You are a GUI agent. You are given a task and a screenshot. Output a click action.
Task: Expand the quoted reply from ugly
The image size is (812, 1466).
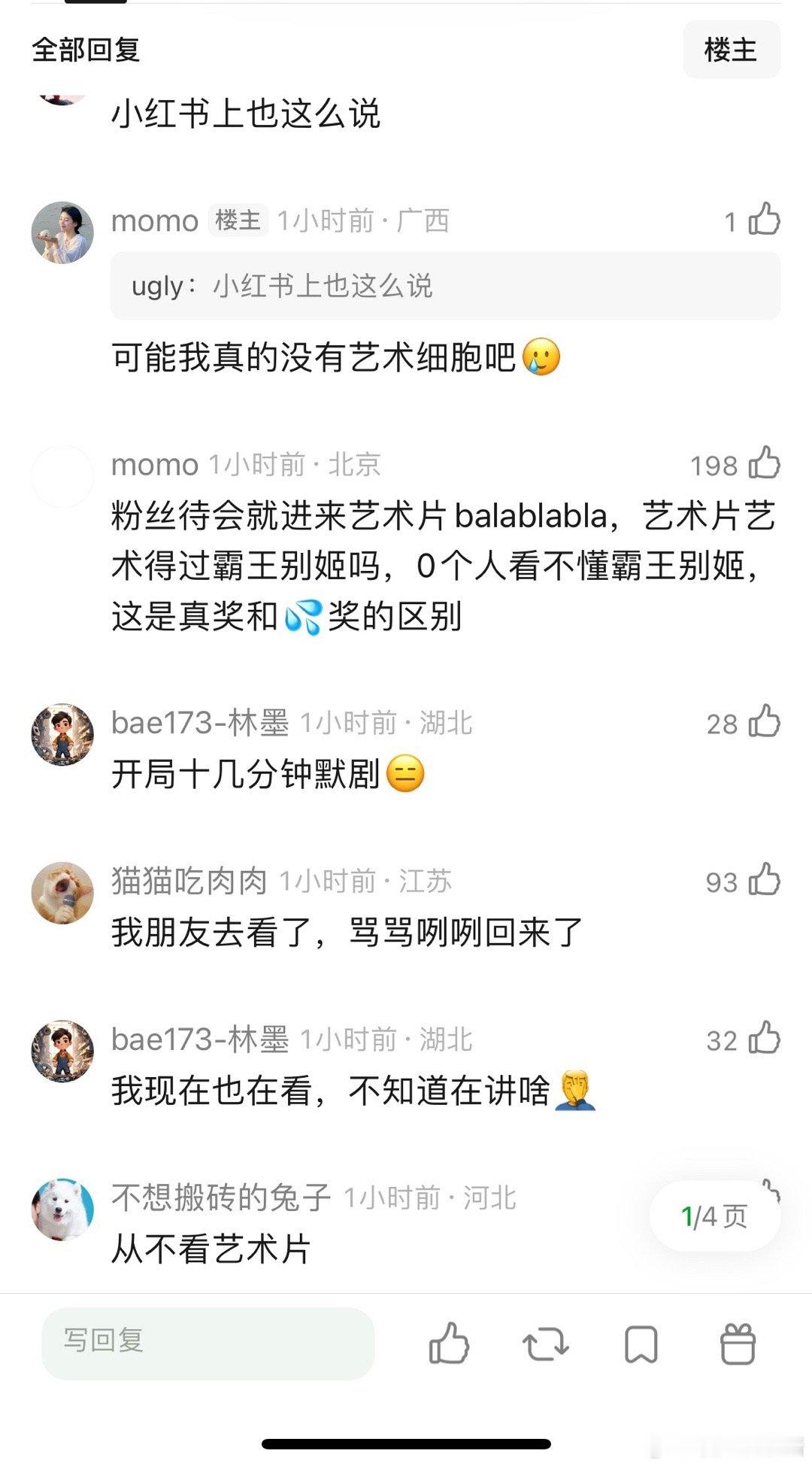coord(444,286)
